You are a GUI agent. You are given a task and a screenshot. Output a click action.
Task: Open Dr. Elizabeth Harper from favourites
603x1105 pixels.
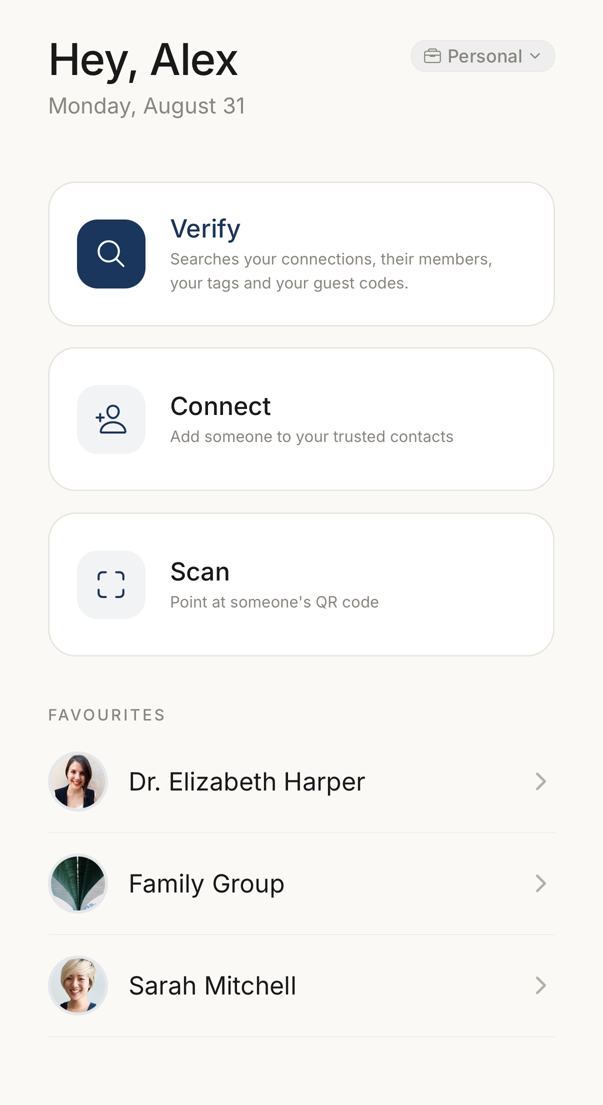[301, 782]
